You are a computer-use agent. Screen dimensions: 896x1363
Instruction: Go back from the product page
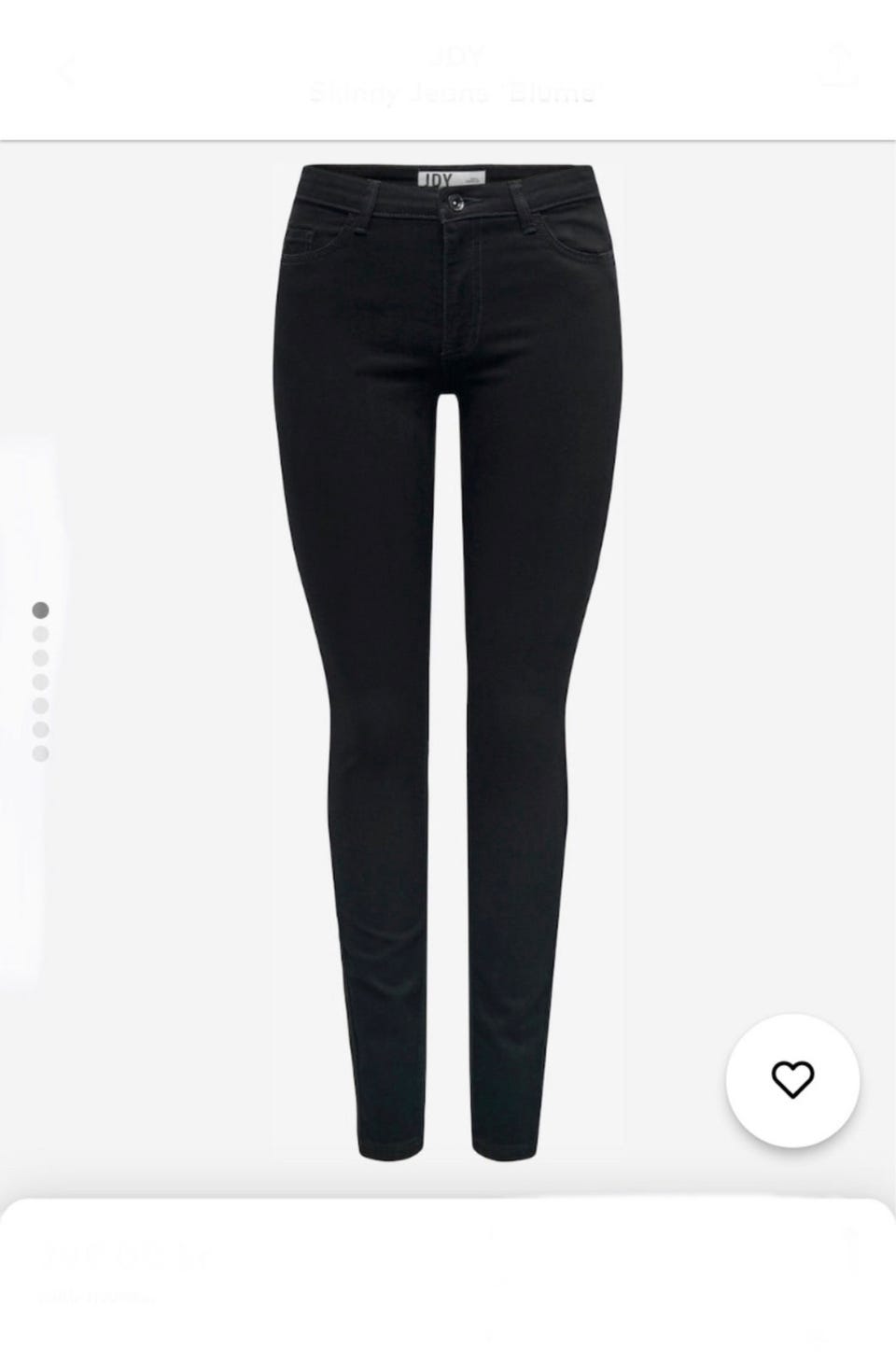coord(65,71)
